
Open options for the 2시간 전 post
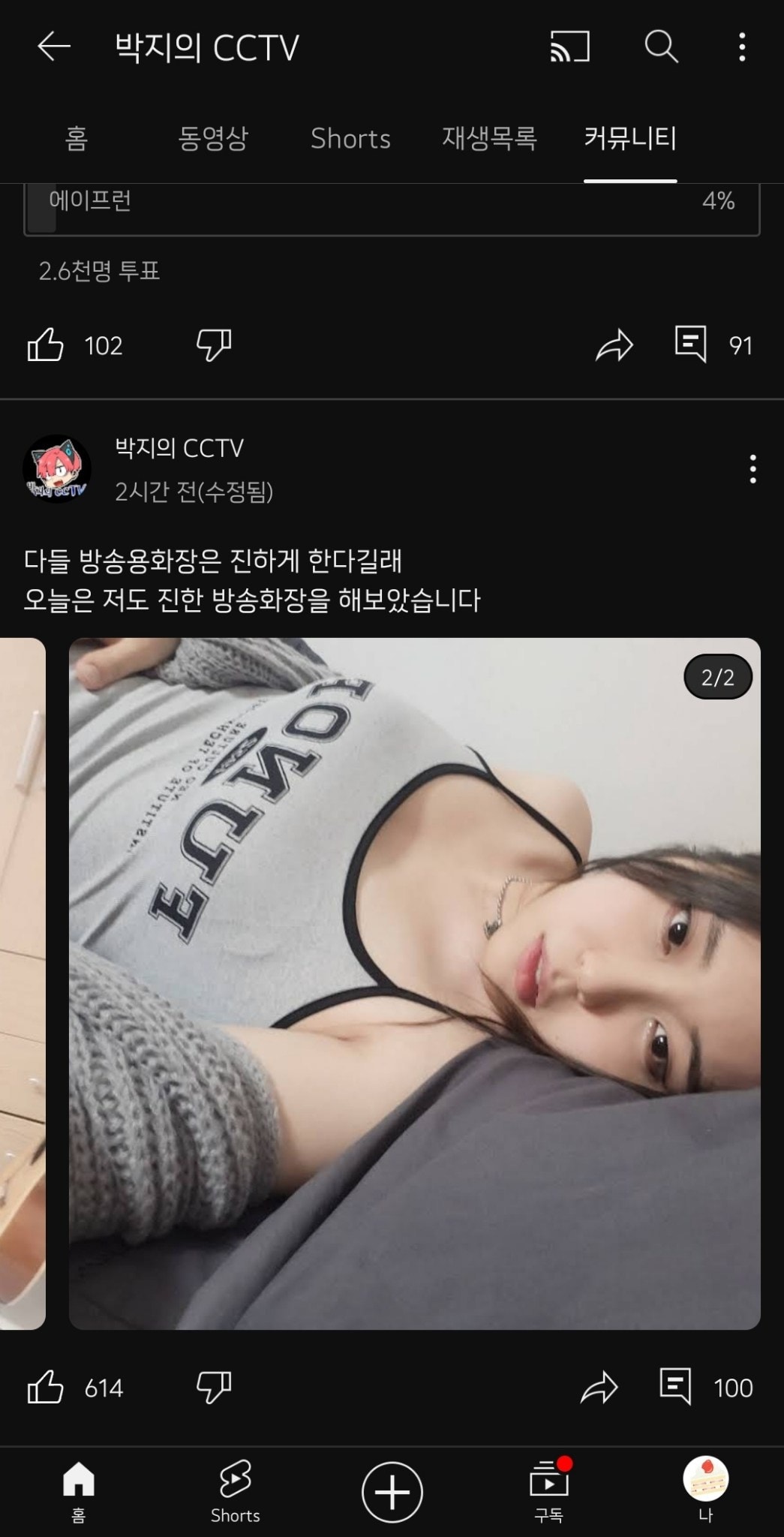(x=752, y=469)
